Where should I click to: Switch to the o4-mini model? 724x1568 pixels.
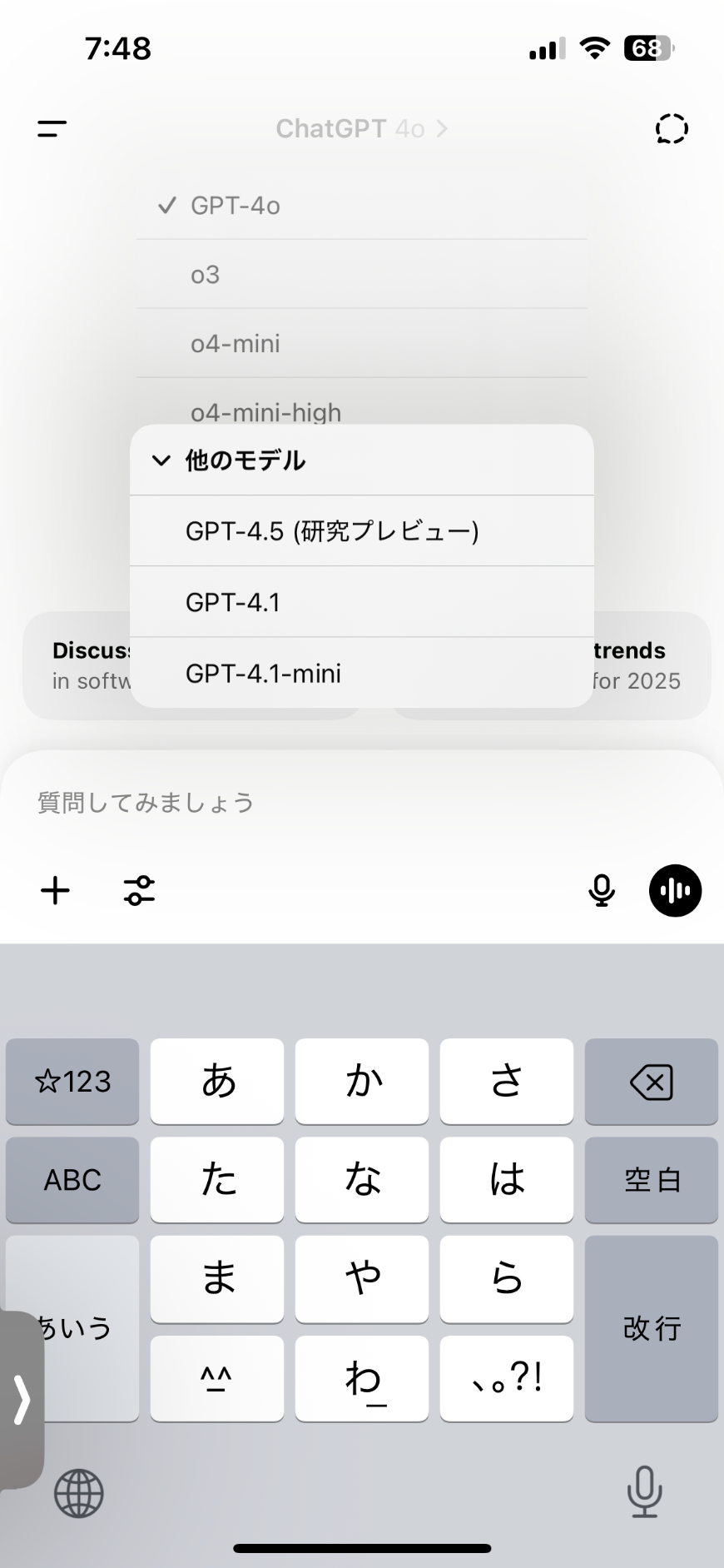[362, 343]
